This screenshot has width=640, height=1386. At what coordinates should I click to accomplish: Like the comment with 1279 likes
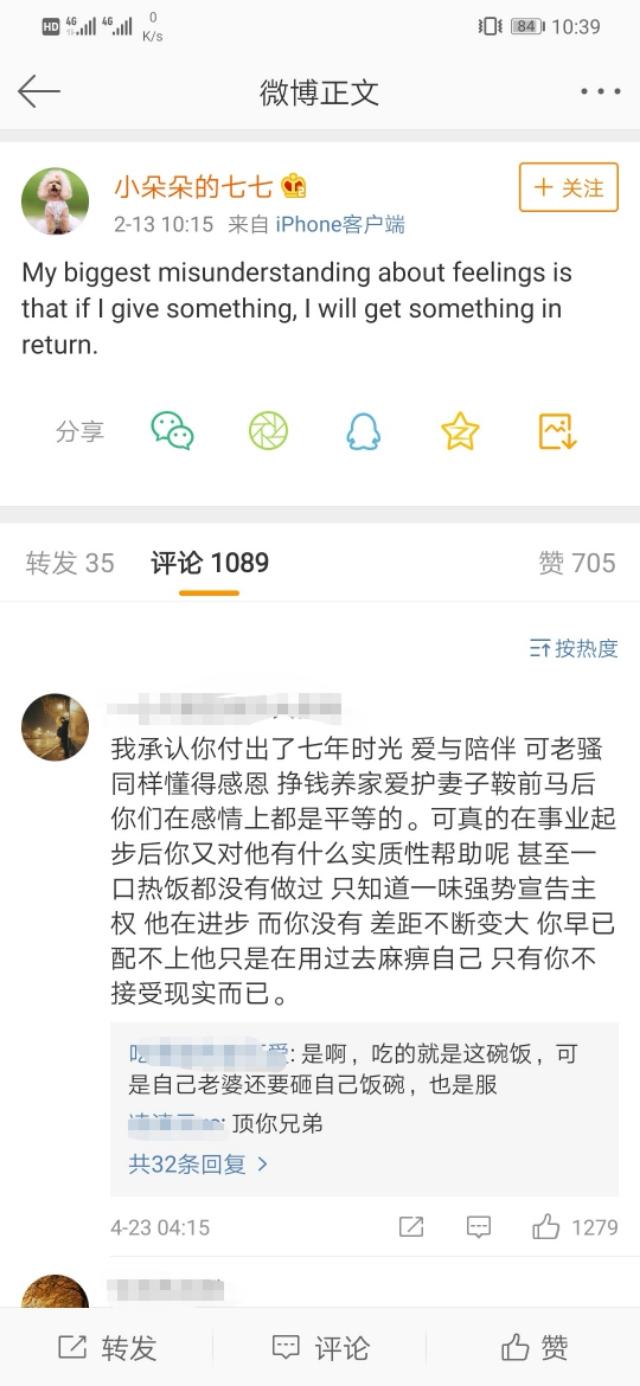[547, 1227]
